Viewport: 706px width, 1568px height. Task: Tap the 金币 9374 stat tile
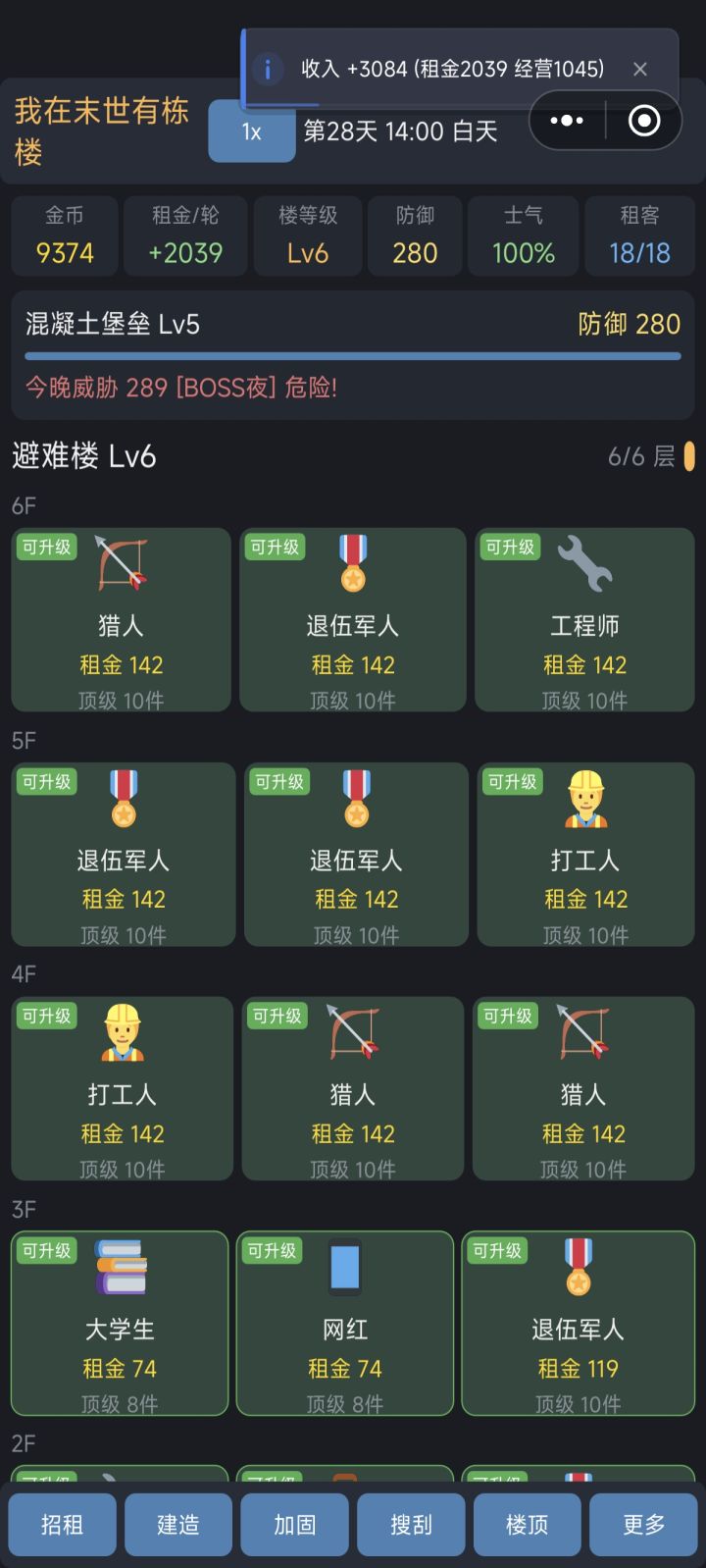point(63,236)
